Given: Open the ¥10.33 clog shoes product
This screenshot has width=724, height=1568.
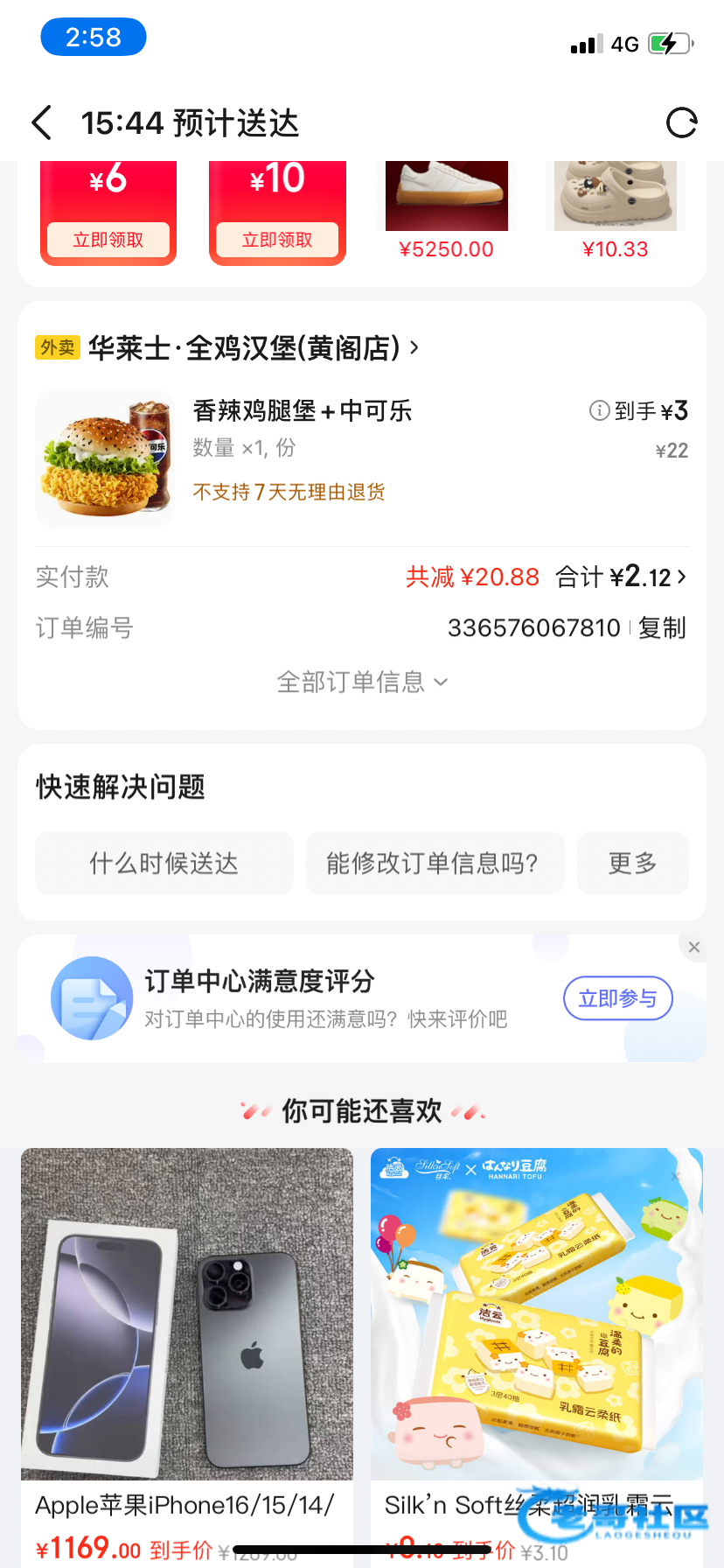Looking at the screenshot, I should 616,206.
